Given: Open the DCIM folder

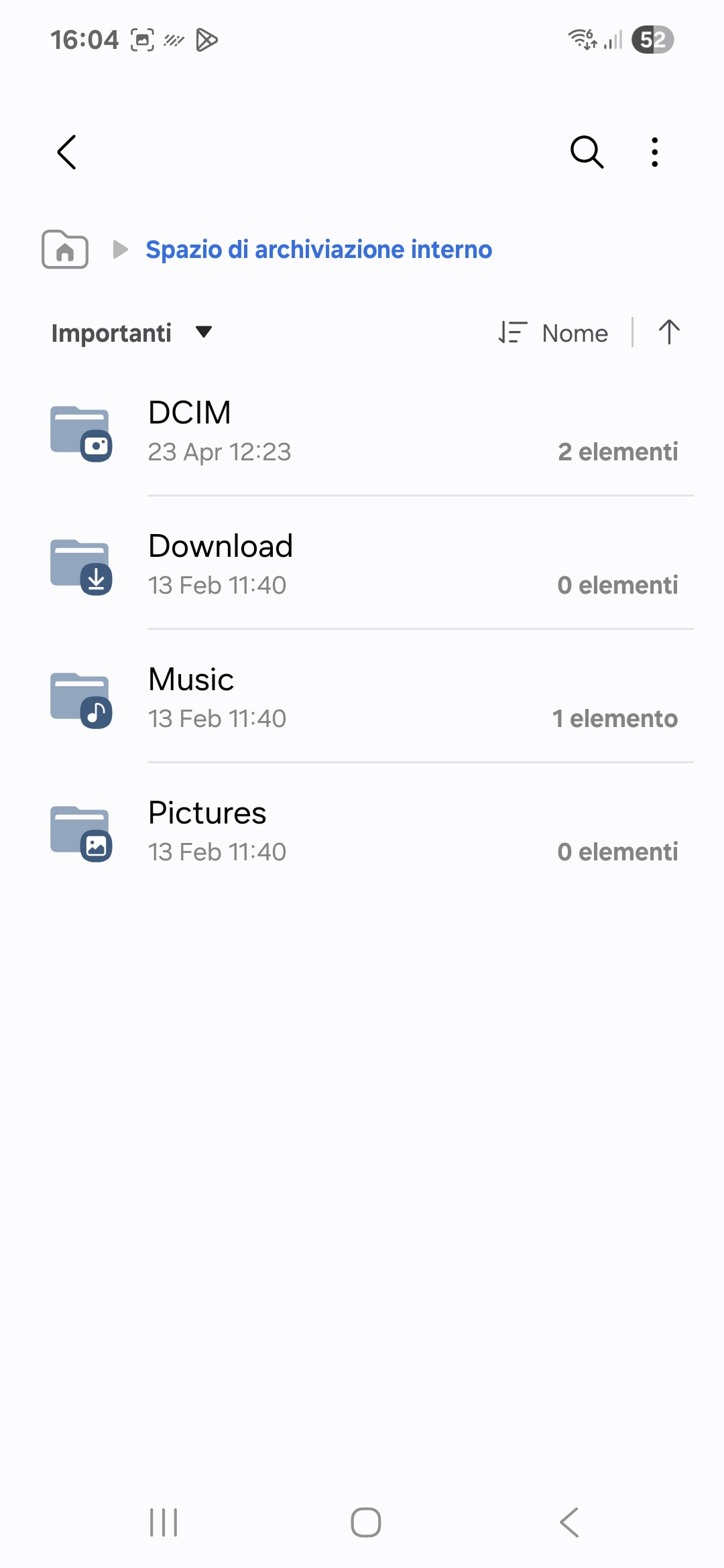Looking at the screenshot, I should 362,431.
